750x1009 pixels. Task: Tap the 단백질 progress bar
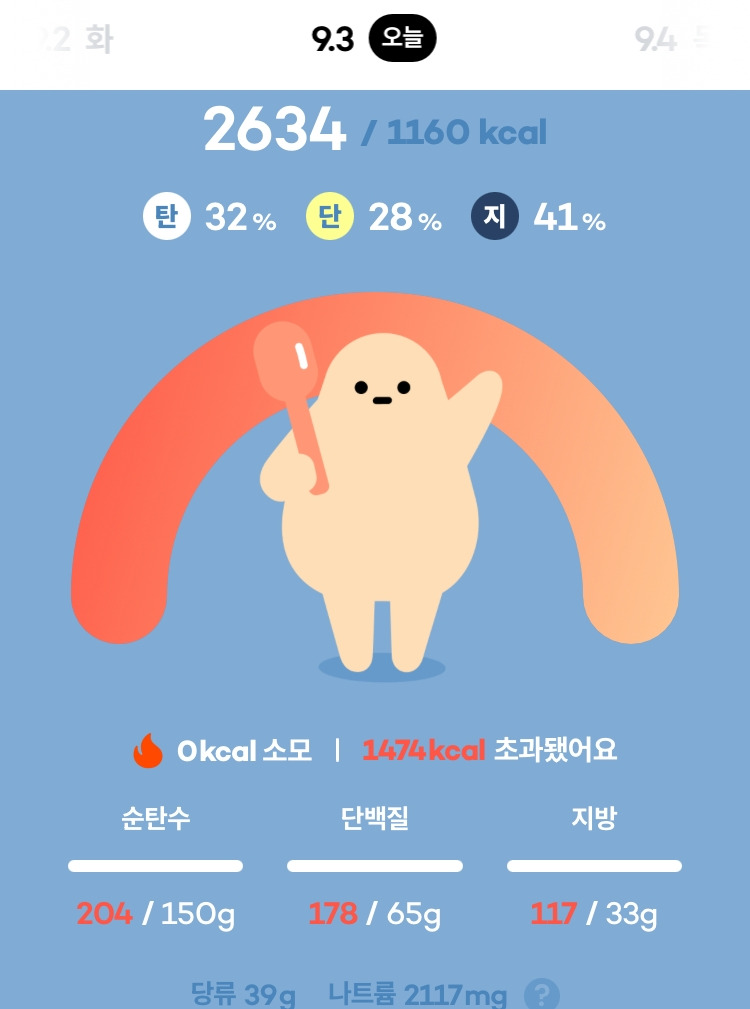375,865
